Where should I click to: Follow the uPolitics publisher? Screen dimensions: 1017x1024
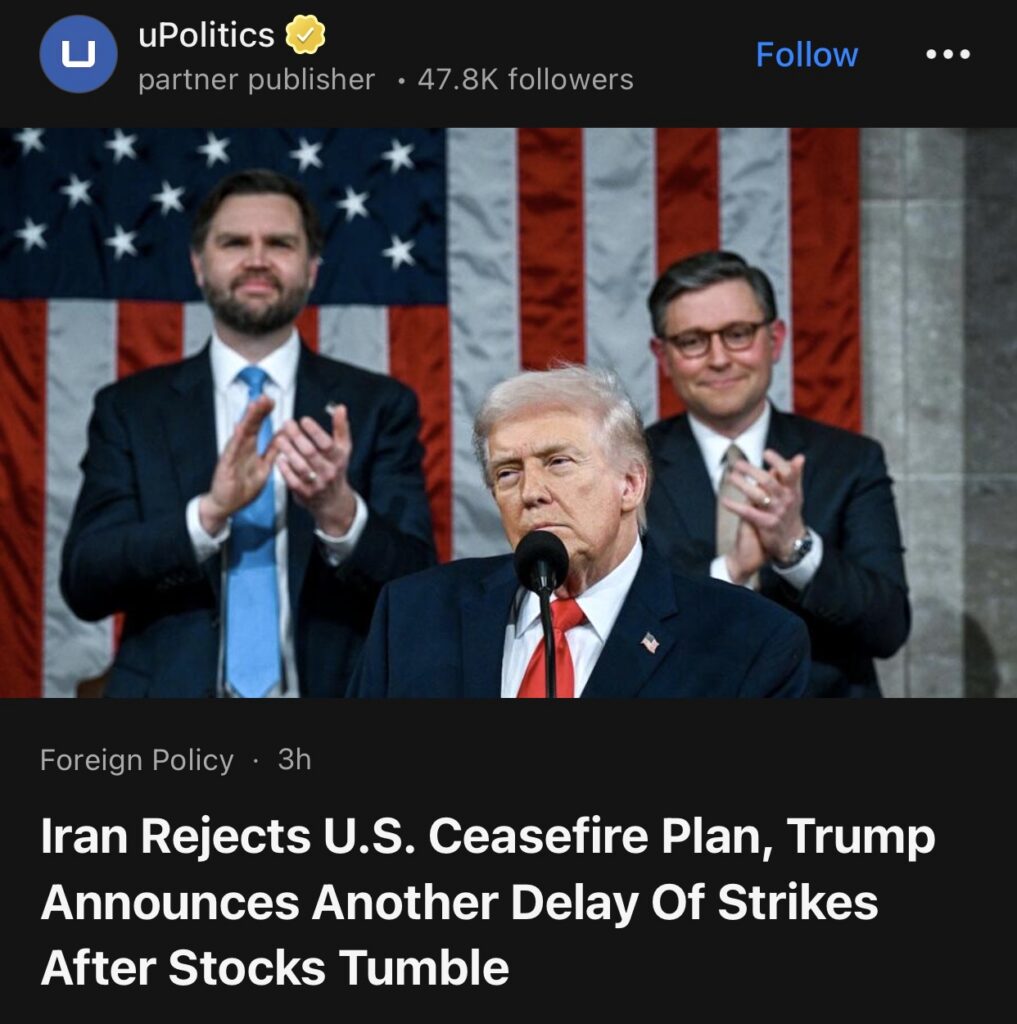[806, 54]
